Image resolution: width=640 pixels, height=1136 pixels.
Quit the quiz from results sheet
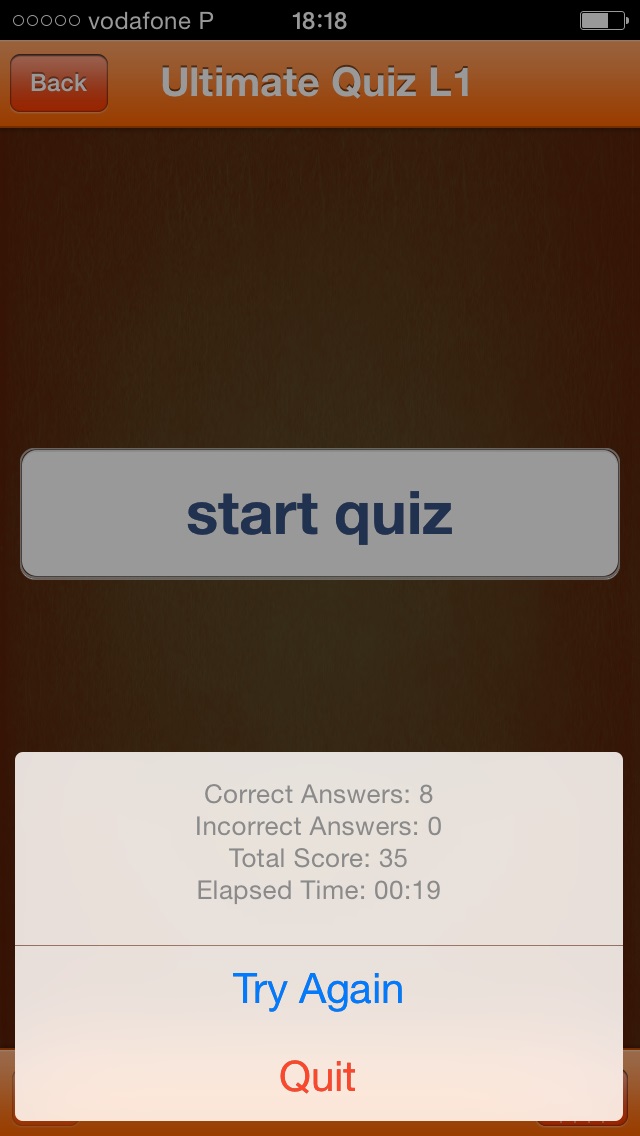pyautogui.click(x=318, y=1077)
